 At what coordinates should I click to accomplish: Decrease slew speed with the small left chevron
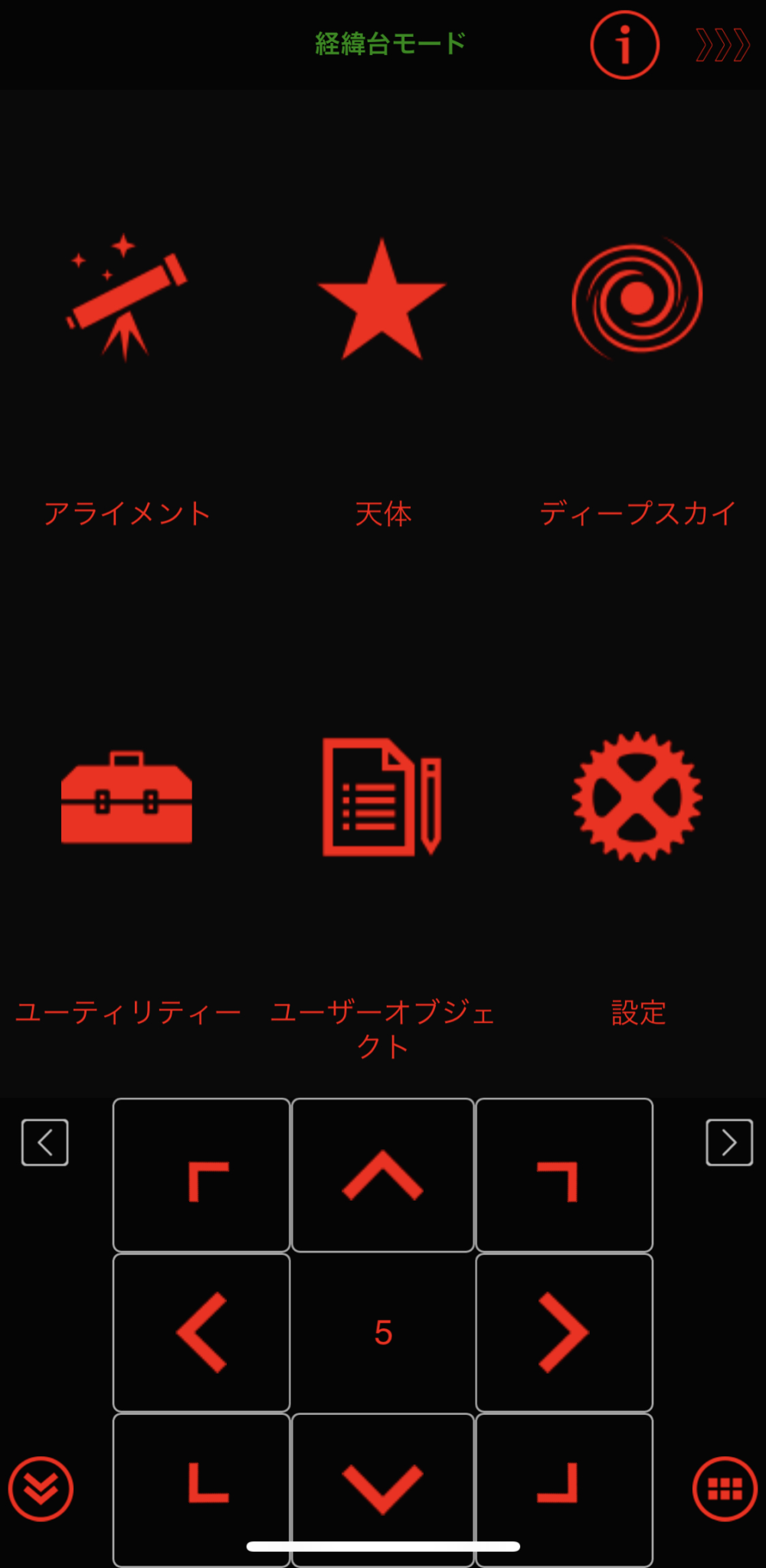pyautogui.click(x=45, y=1142)
